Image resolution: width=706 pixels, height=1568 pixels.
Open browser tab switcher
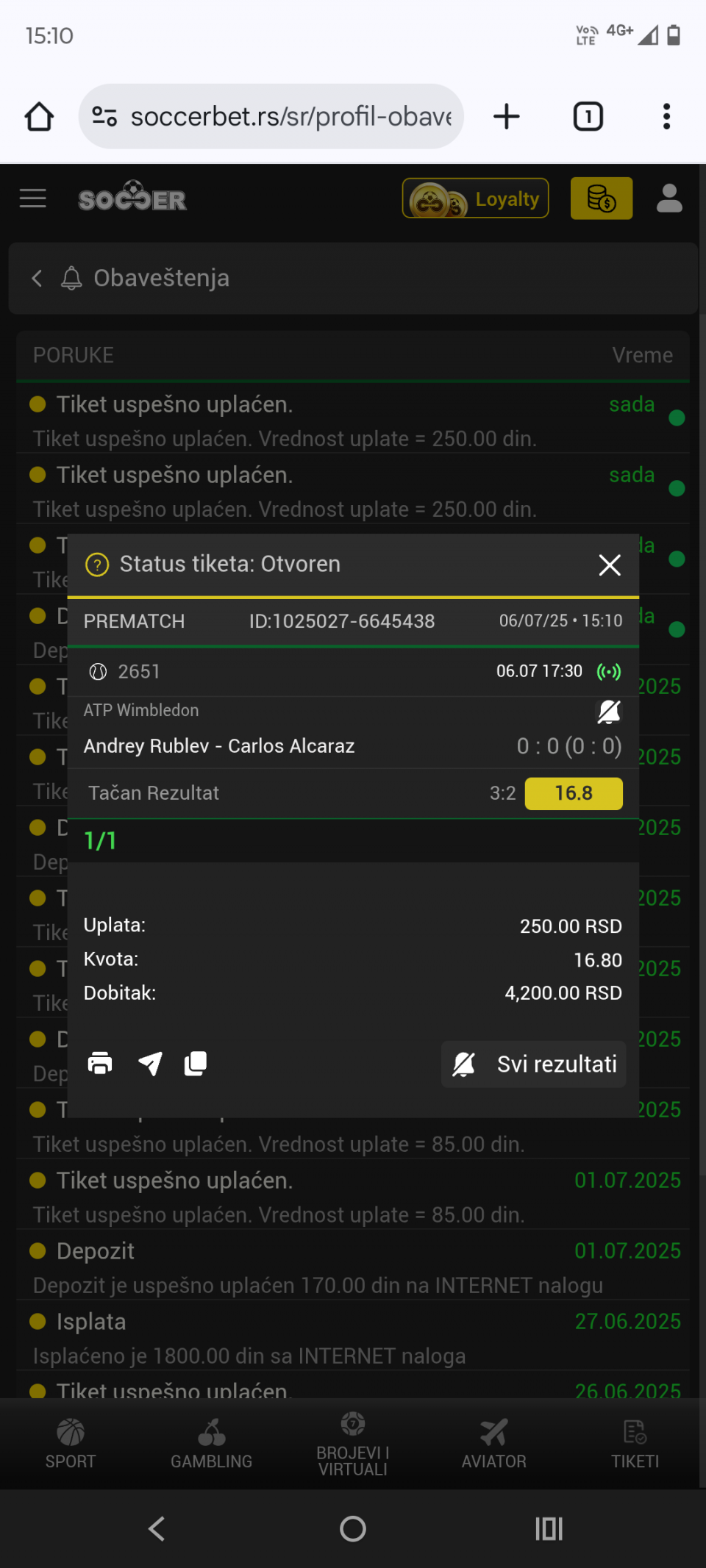pyautogui.click(x=588, y=116)
